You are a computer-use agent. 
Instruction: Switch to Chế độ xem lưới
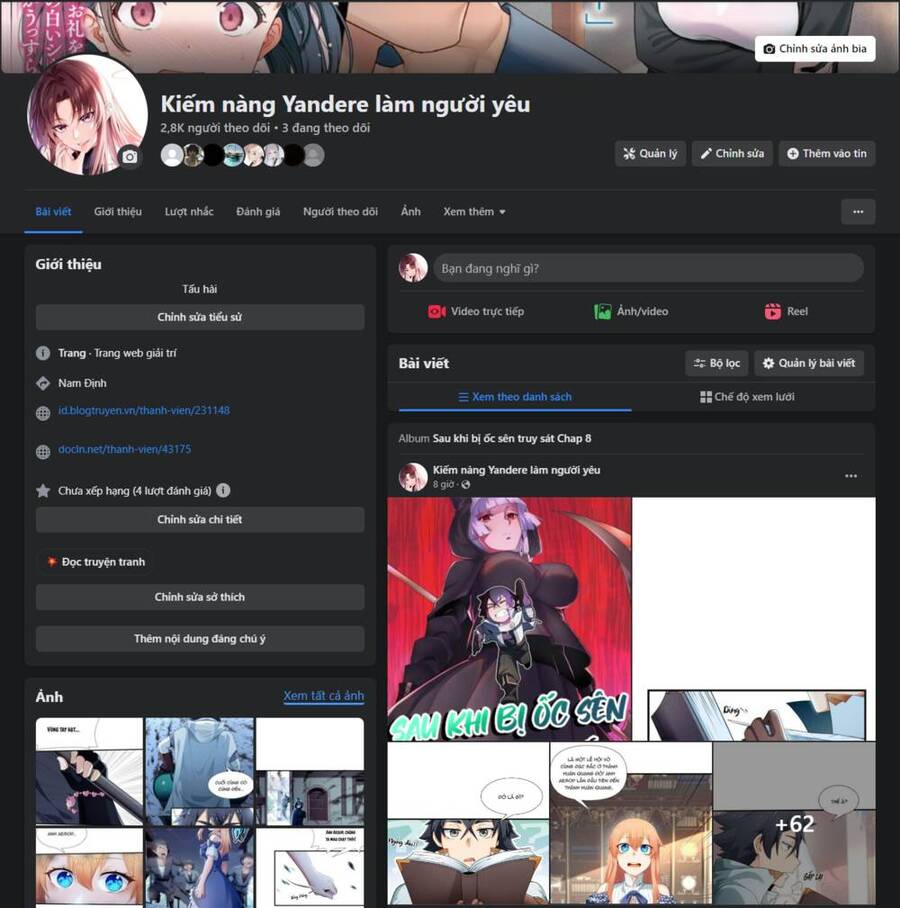click(x=747, y=397)
